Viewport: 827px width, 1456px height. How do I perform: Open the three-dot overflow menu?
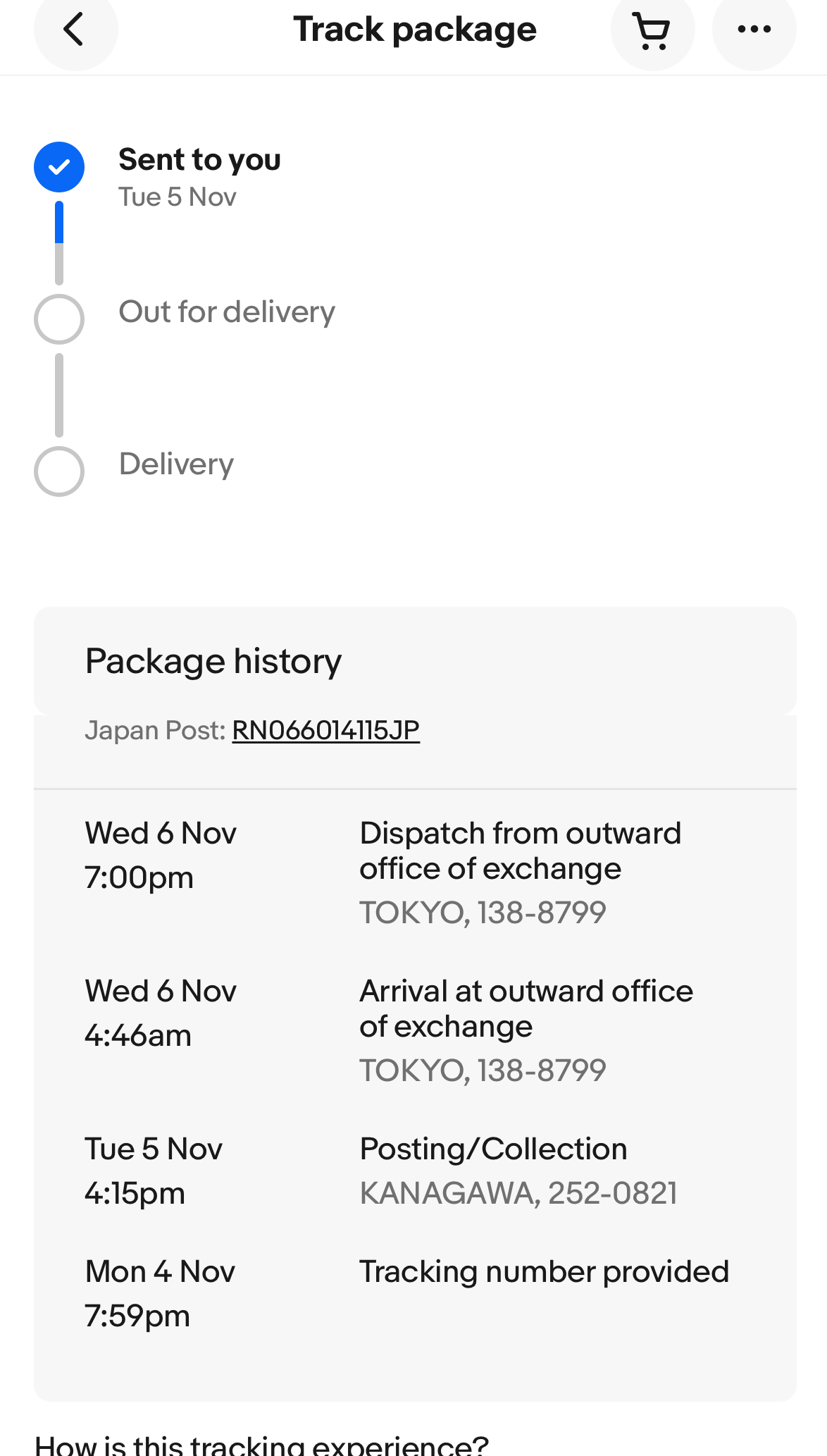point(754,30)
